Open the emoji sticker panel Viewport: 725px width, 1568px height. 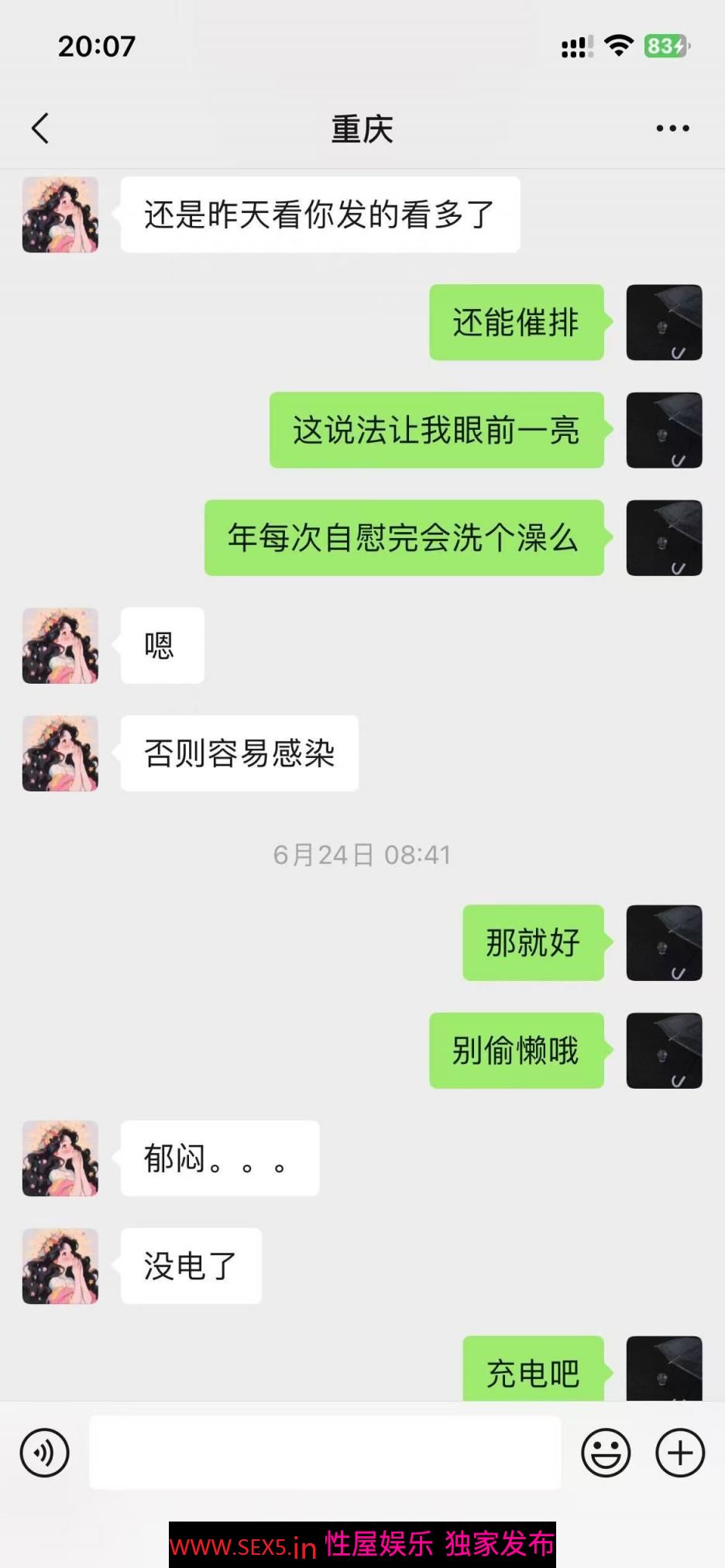(x=606, y=1453)
